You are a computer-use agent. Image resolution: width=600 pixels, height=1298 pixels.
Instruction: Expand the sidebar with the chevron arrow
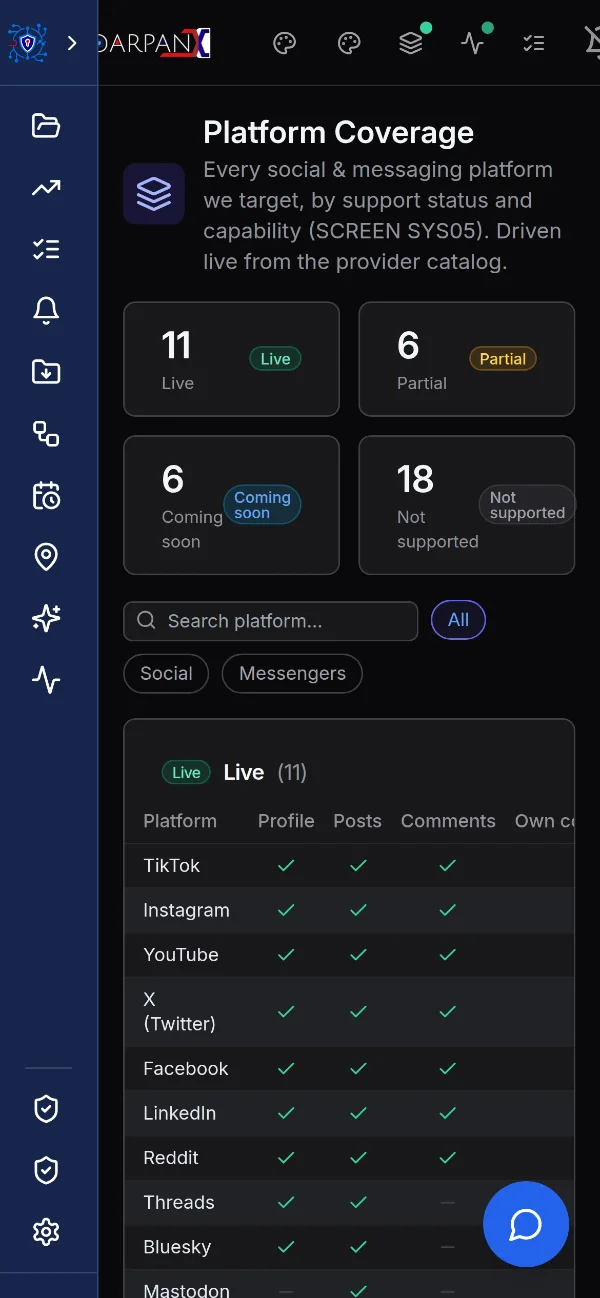coord(72,43)
